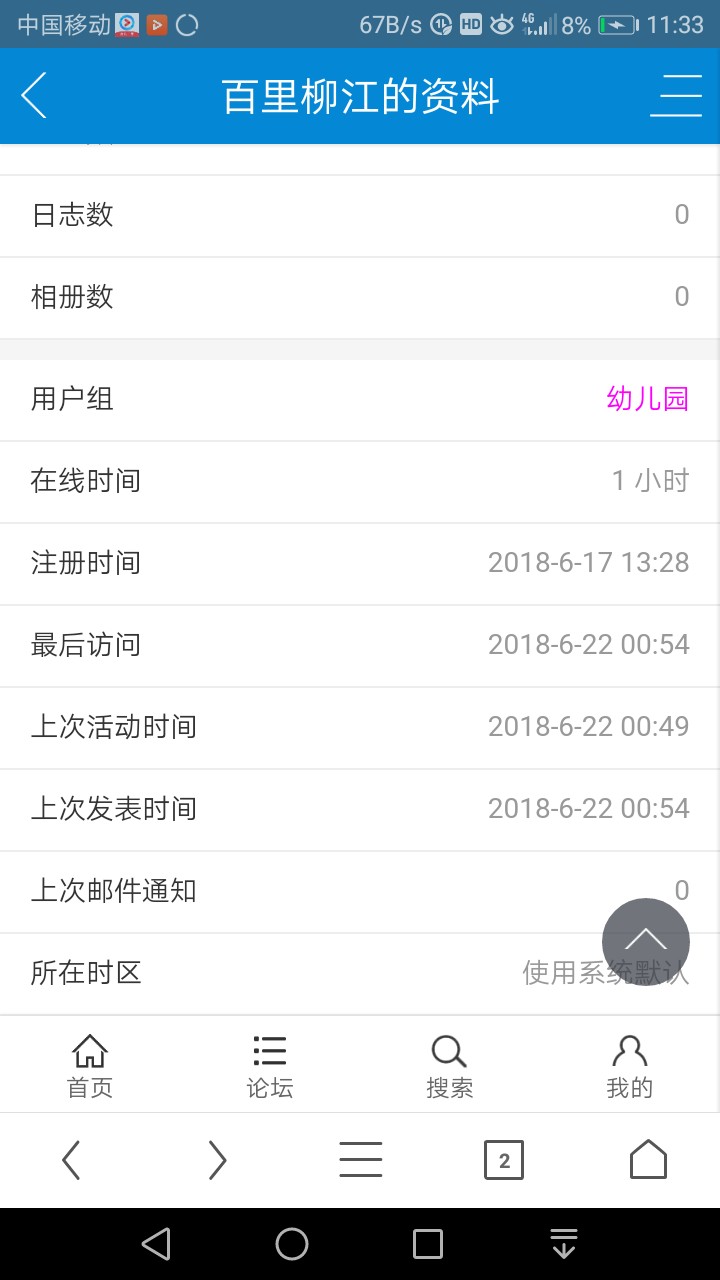Open the system recent apps view

coord(428,1244)
